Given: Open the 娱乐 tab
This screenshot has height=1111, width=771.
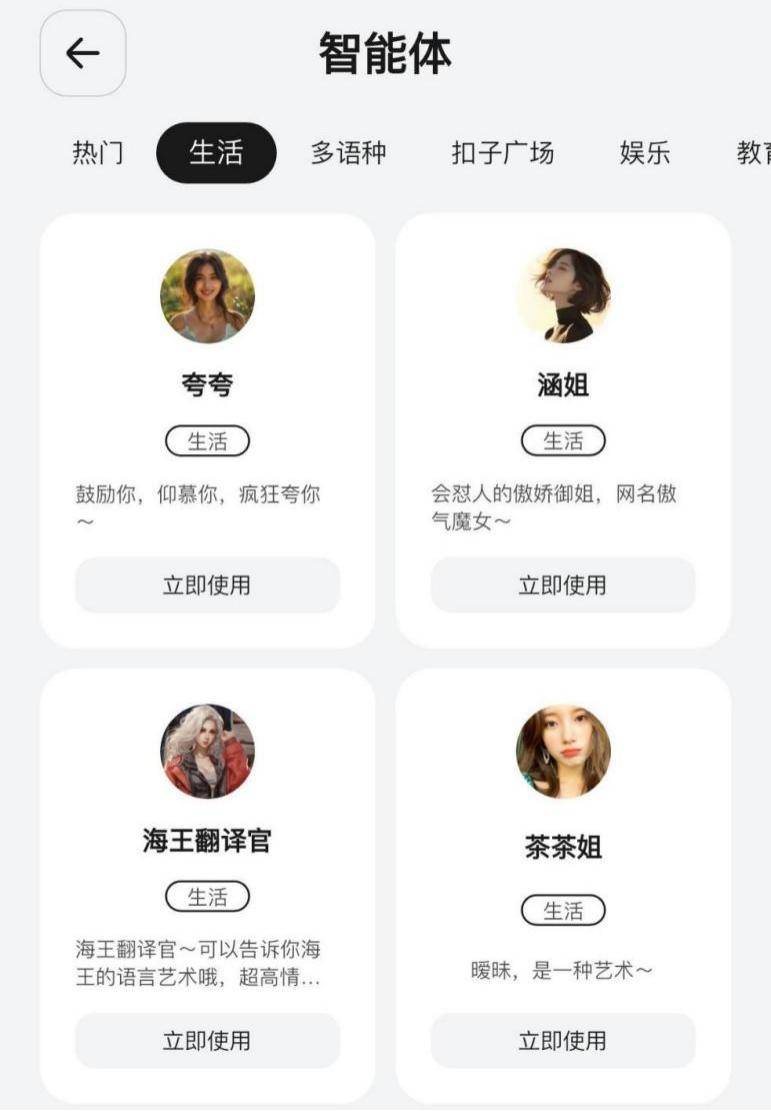Looking at the screenshot, I should point(645,153).
